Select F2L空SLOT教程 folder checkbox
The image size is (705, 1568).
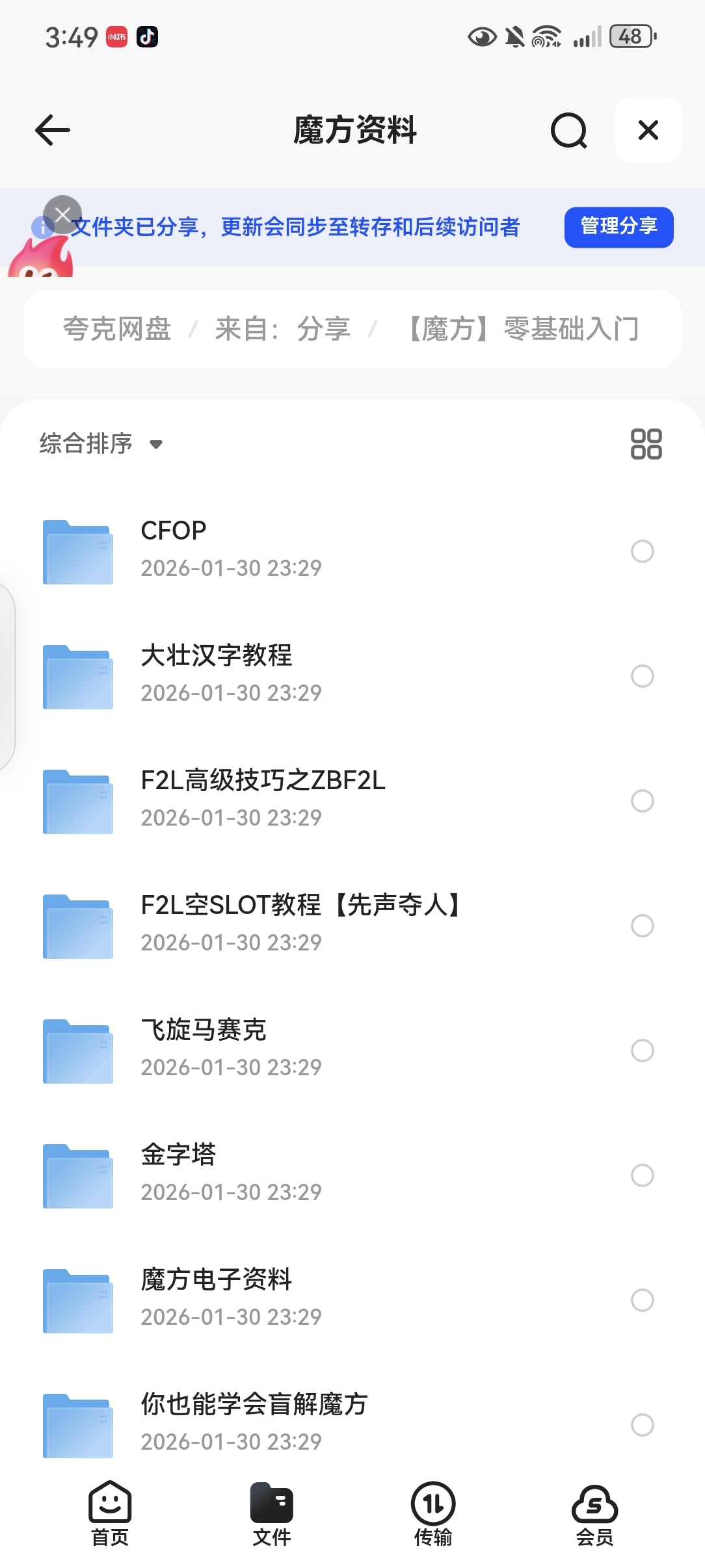tap(642, 926)
